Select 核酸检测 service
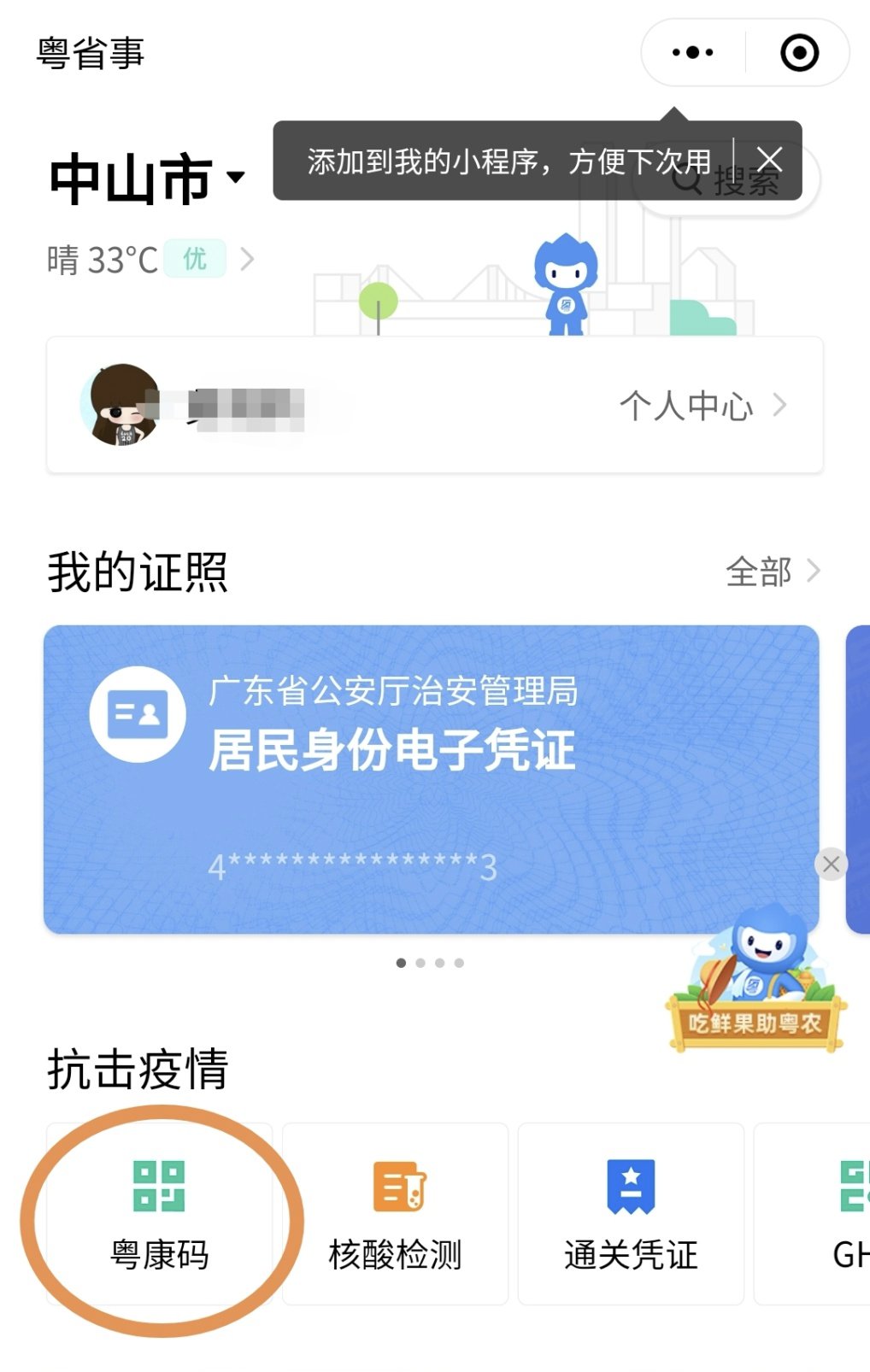Viewport: 870px width, 1372px height. tap(395, 1213)
